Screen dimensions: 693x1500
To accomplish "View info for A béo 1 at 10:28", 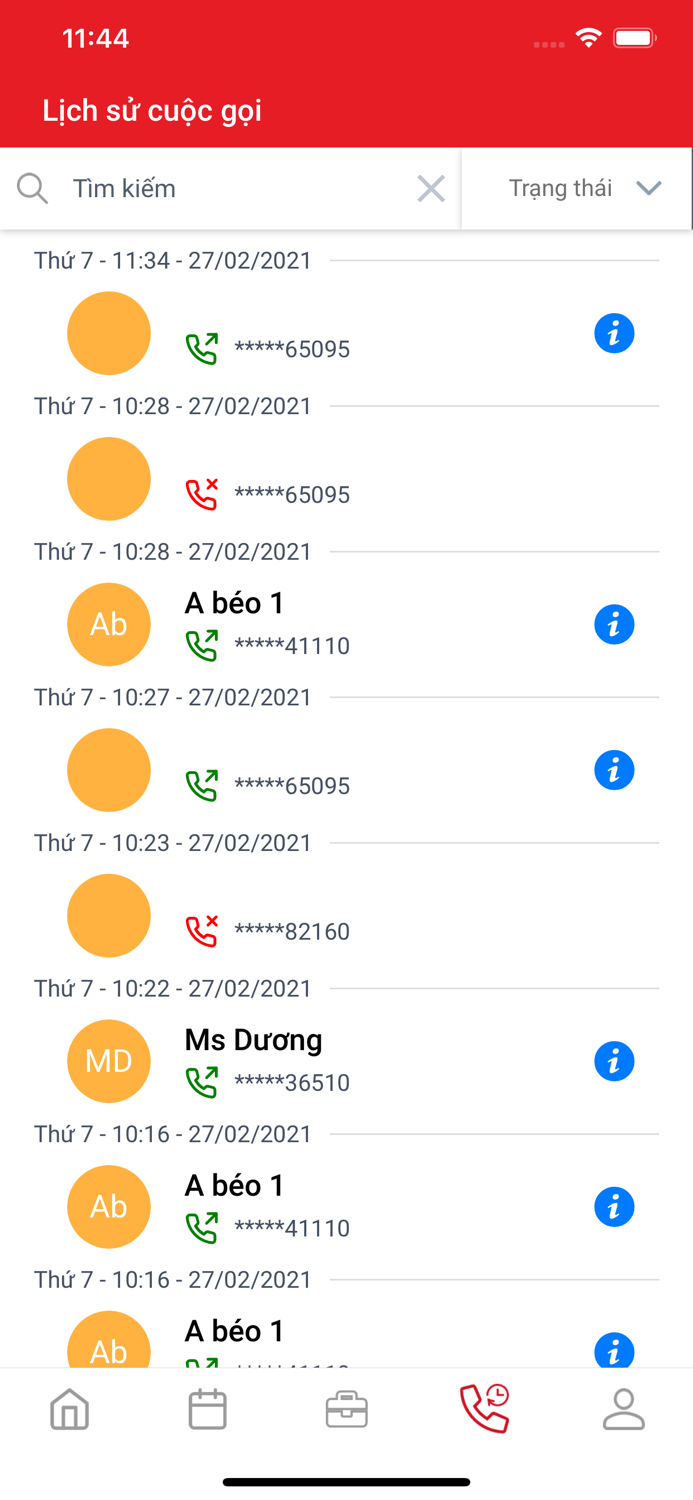I will pos(614,625).
